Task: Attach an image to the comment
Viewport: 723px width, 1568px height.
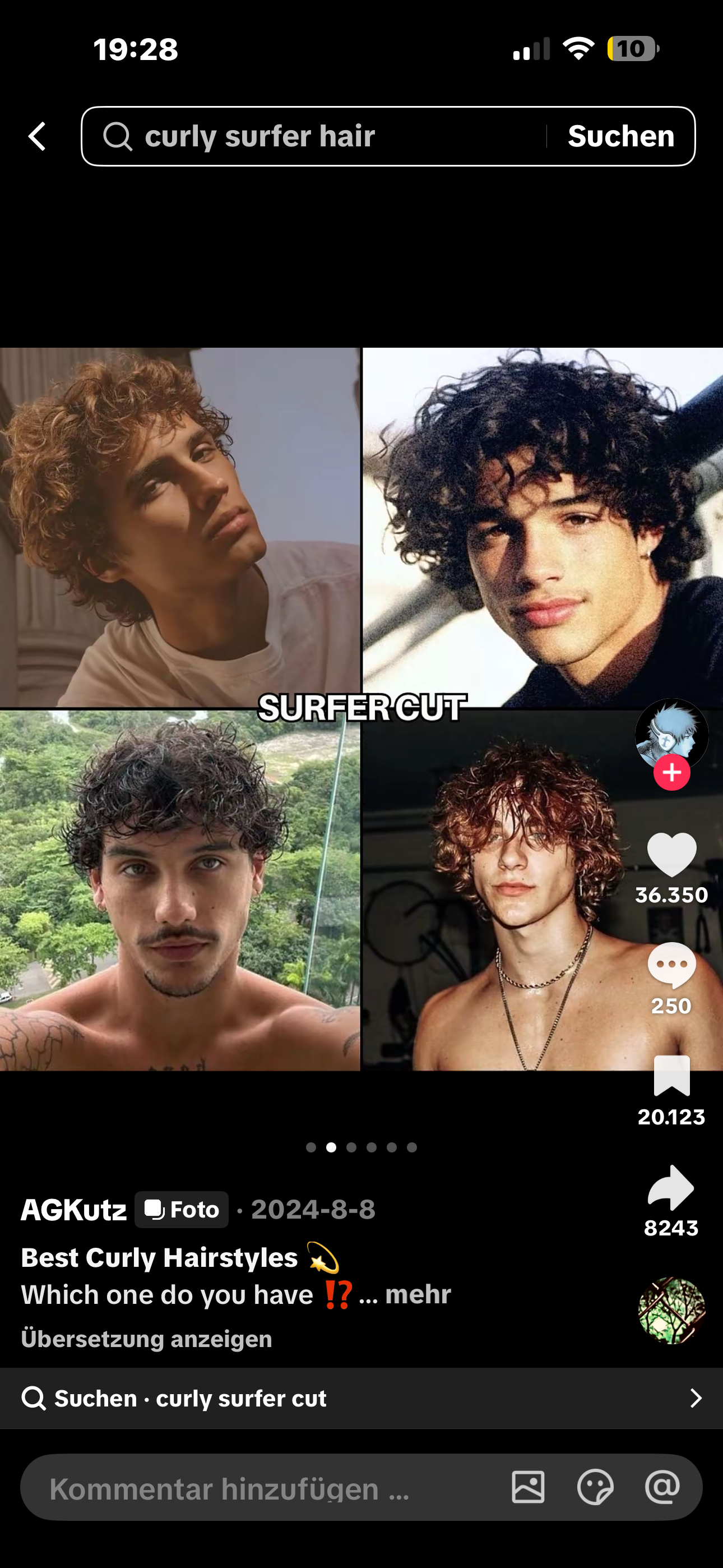Action: click(x=527, y=1487)
